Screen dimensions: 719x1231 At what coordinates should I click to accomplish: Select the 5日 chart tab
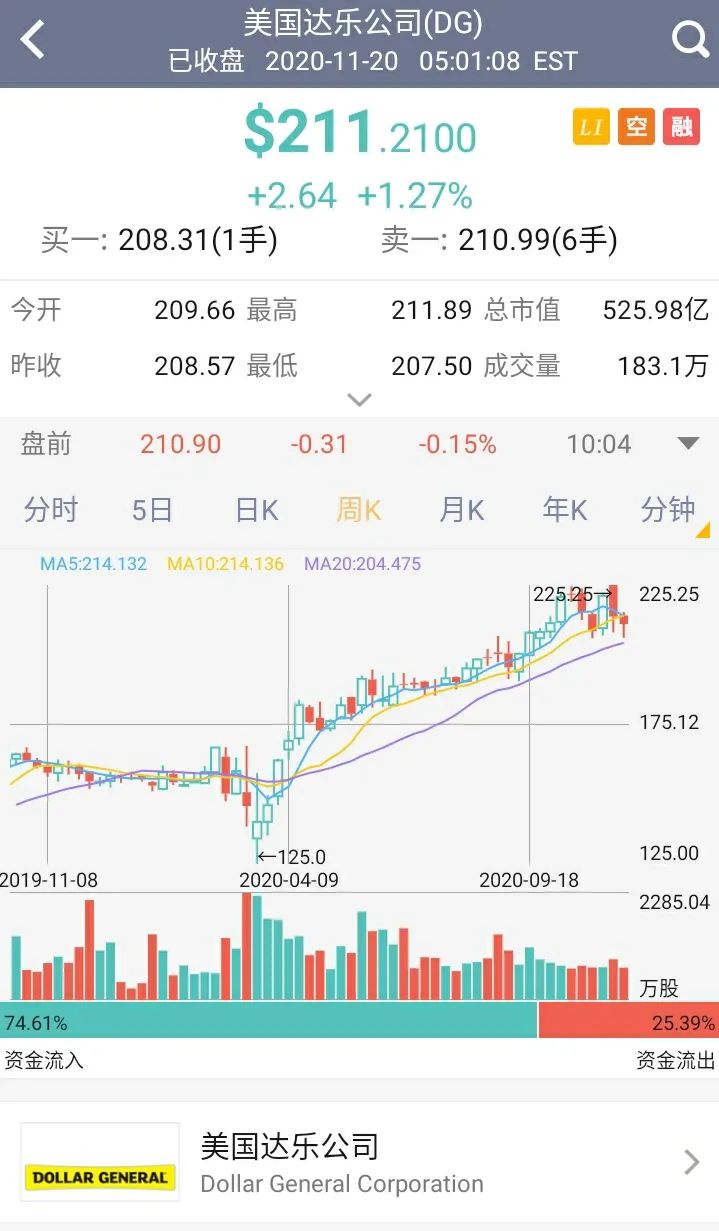[x=152, y=510]
